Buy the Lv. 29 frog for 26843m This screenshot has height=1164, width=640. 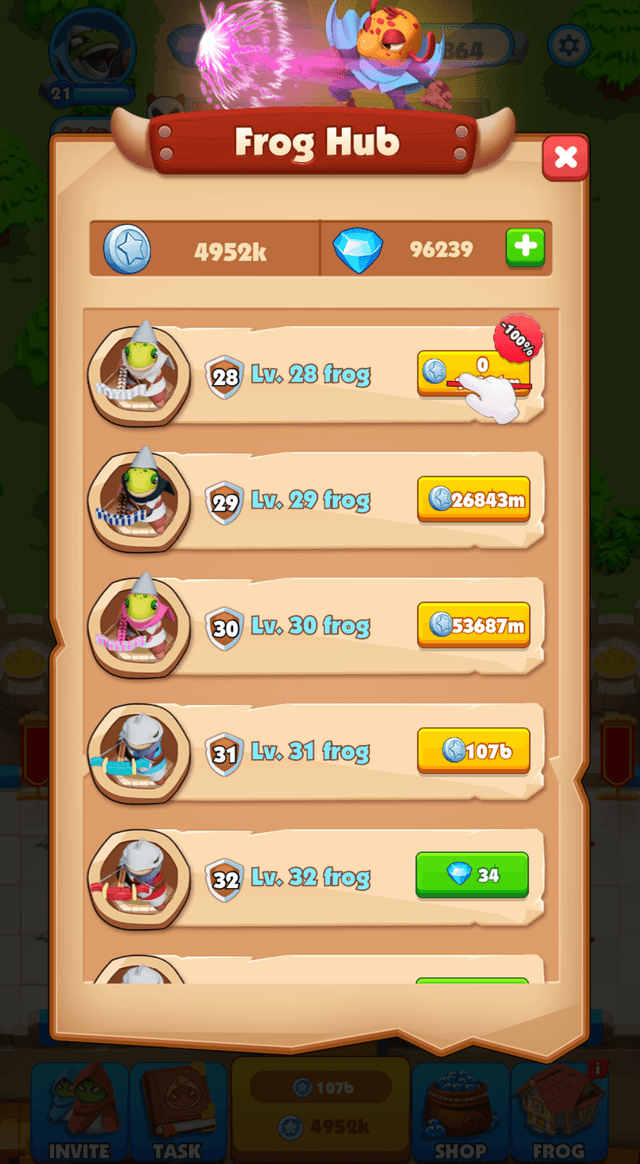tap(473, 499)
